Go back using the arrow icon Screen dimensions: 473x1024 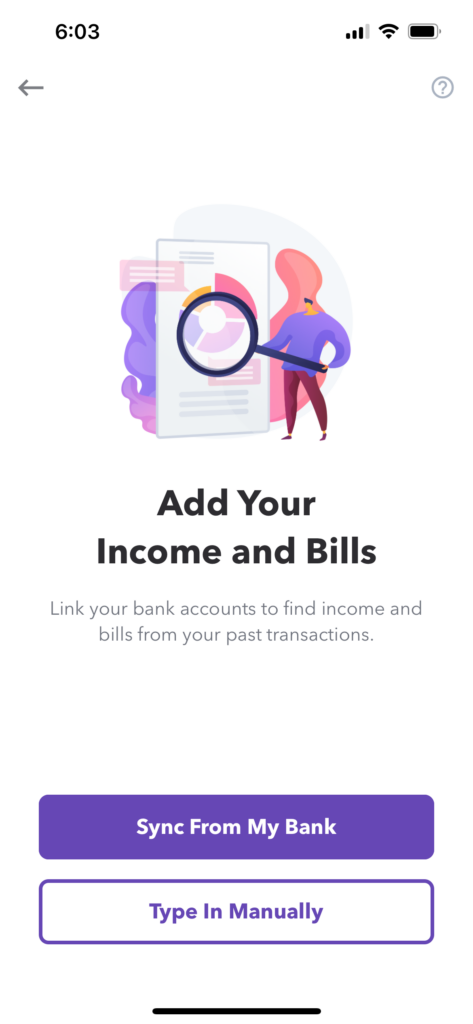tap(31, 88)
